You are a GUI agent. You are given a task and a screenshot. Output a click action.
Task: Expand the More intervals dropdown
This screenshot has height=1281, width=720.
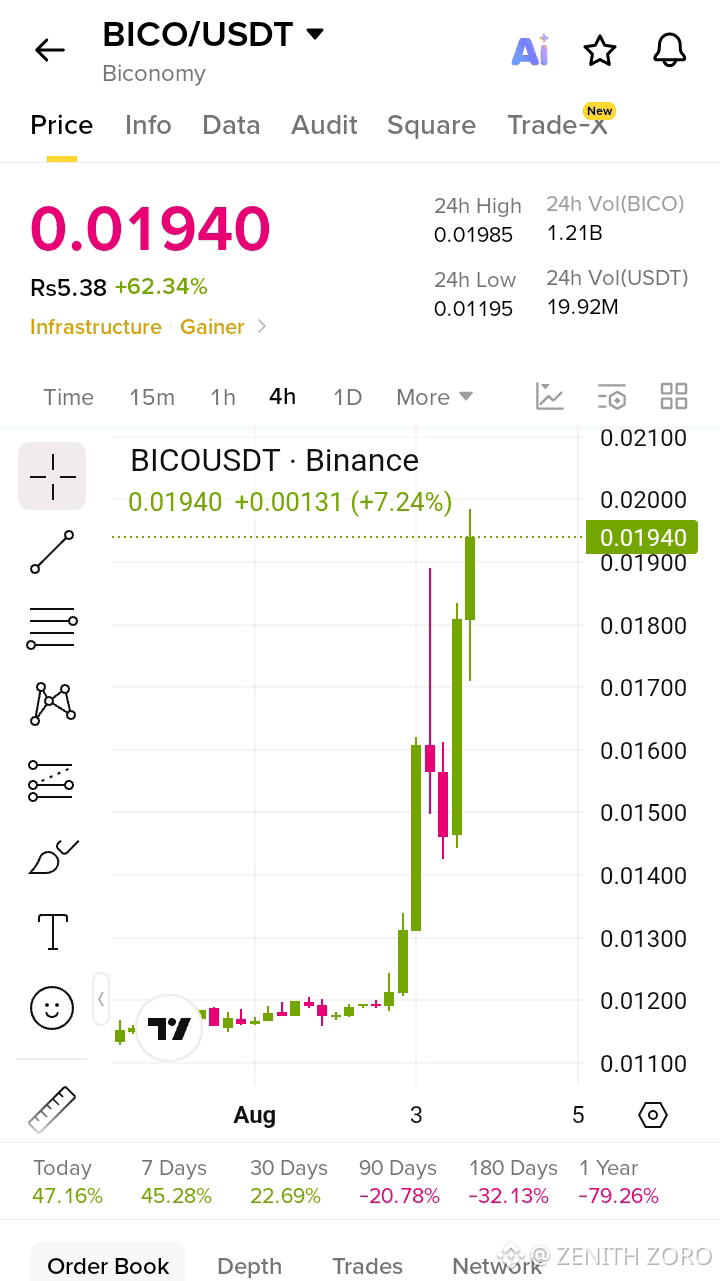(434, 397)
